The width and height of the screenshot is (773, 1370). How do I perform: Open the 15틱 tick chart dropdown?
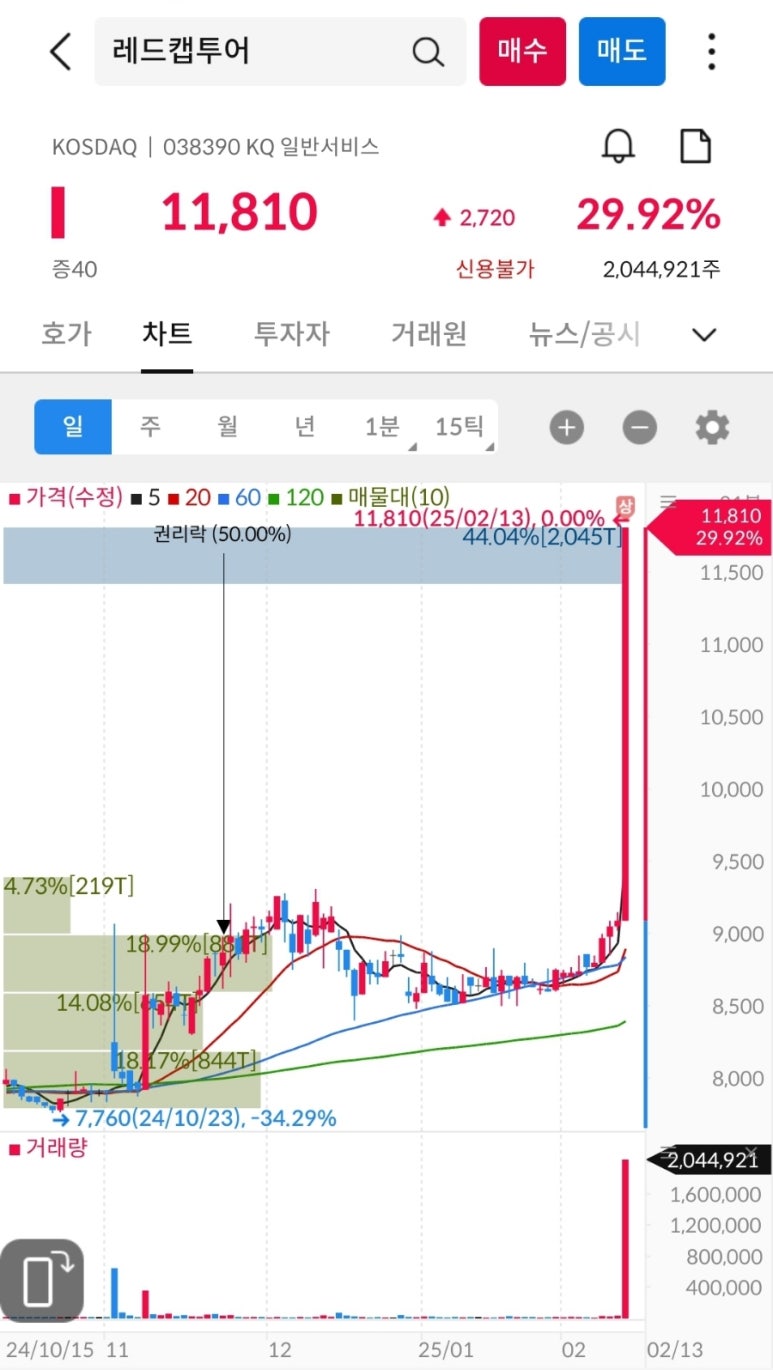(x=459, y=427)
